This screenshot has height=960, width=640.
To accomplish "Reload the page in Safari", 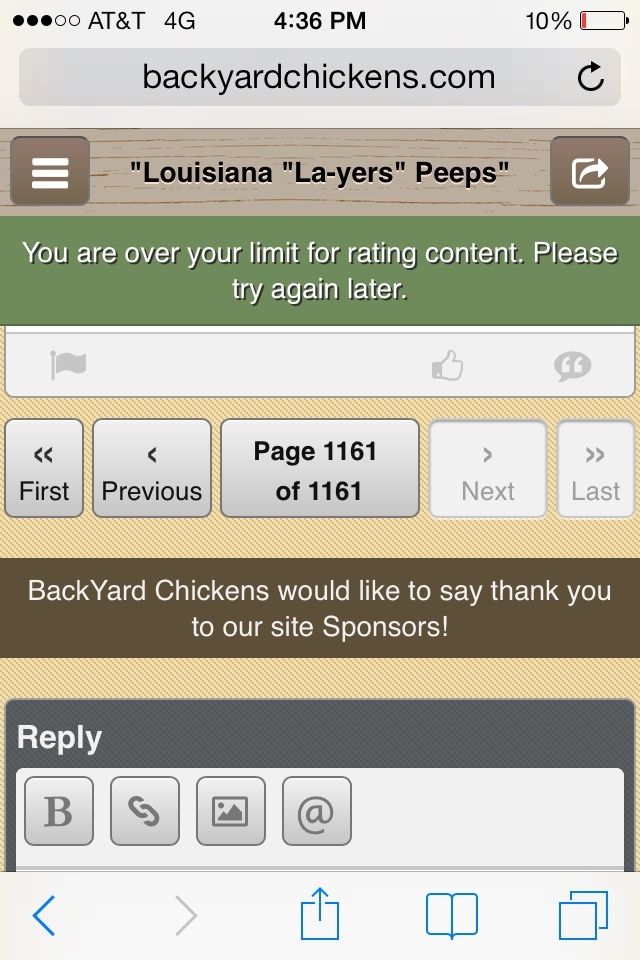I will 590,77.
